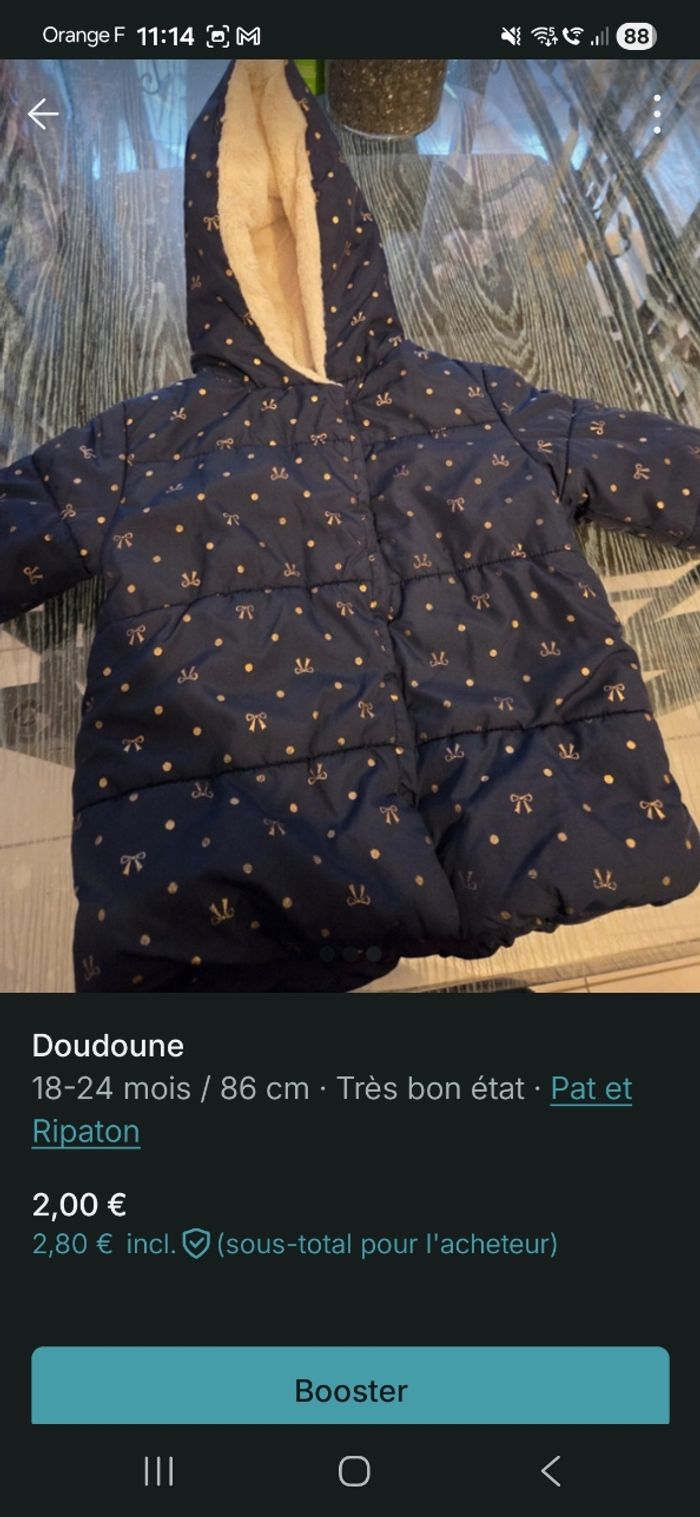Open the three-dot overflow menu
The image size is (700, 1517).
pyautogui.click(x=657, y=114)
